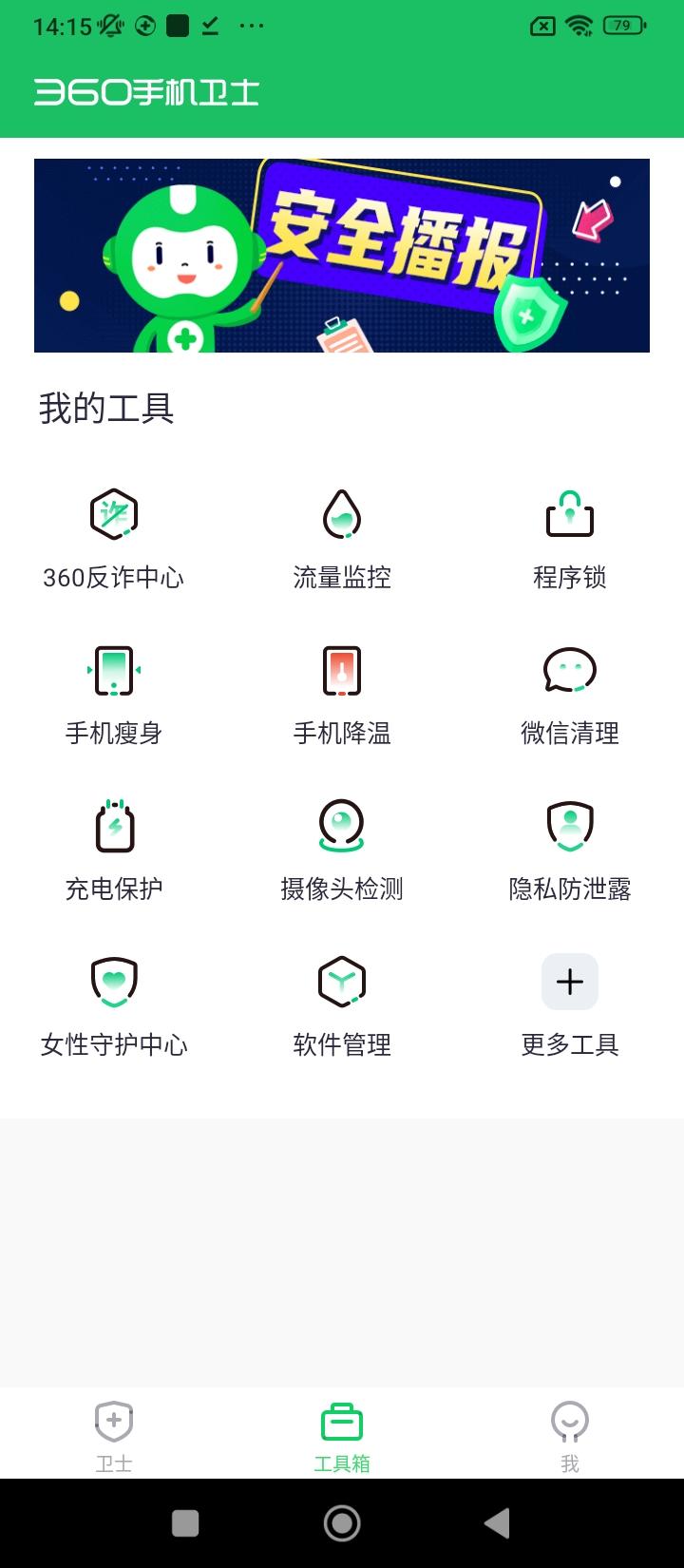Image resolution: width=684 pixels, height=1568 pixels.
Task: Open the 软件管理 app management tool
Action: click(342, 1007)
